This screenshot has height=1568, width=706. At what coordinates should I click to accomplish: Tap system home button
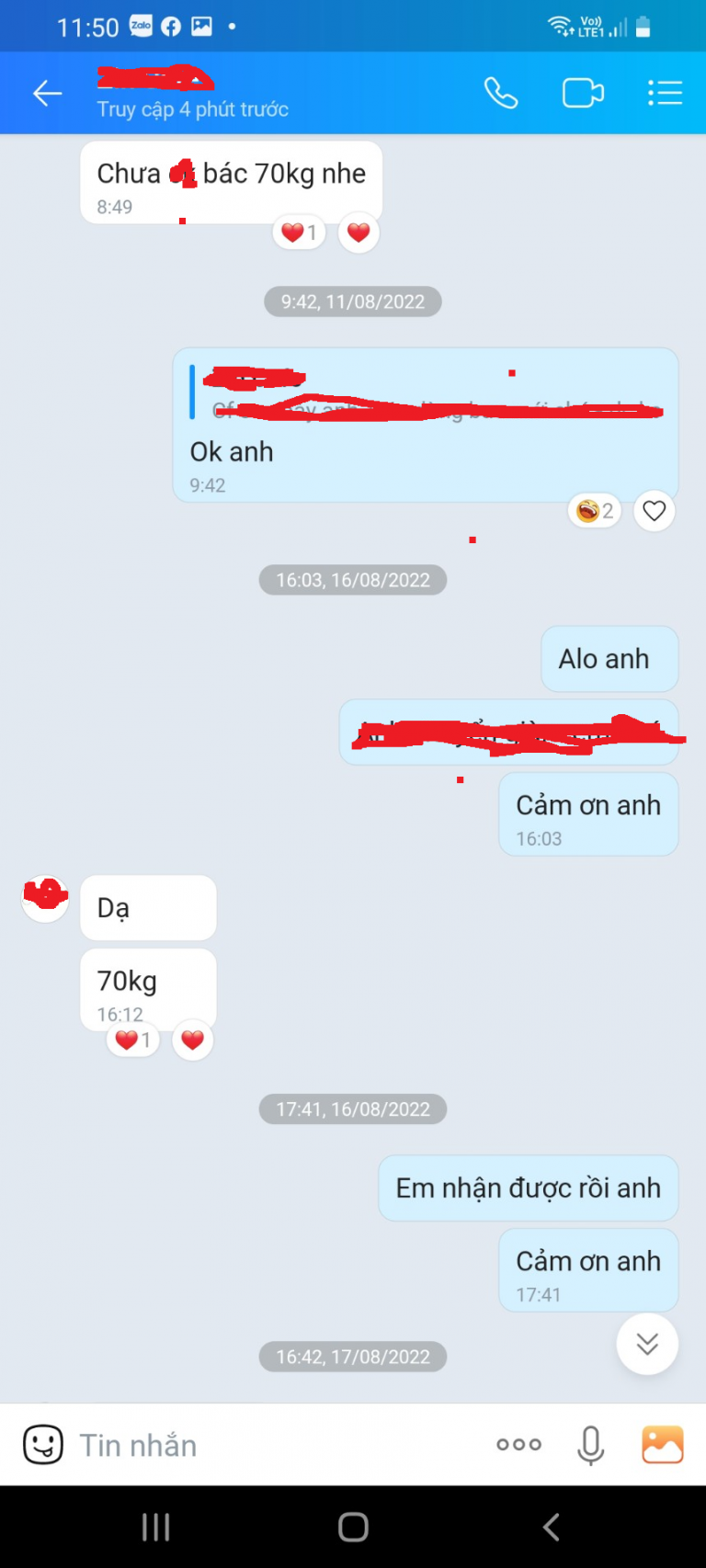click(x=353, y=1528)
